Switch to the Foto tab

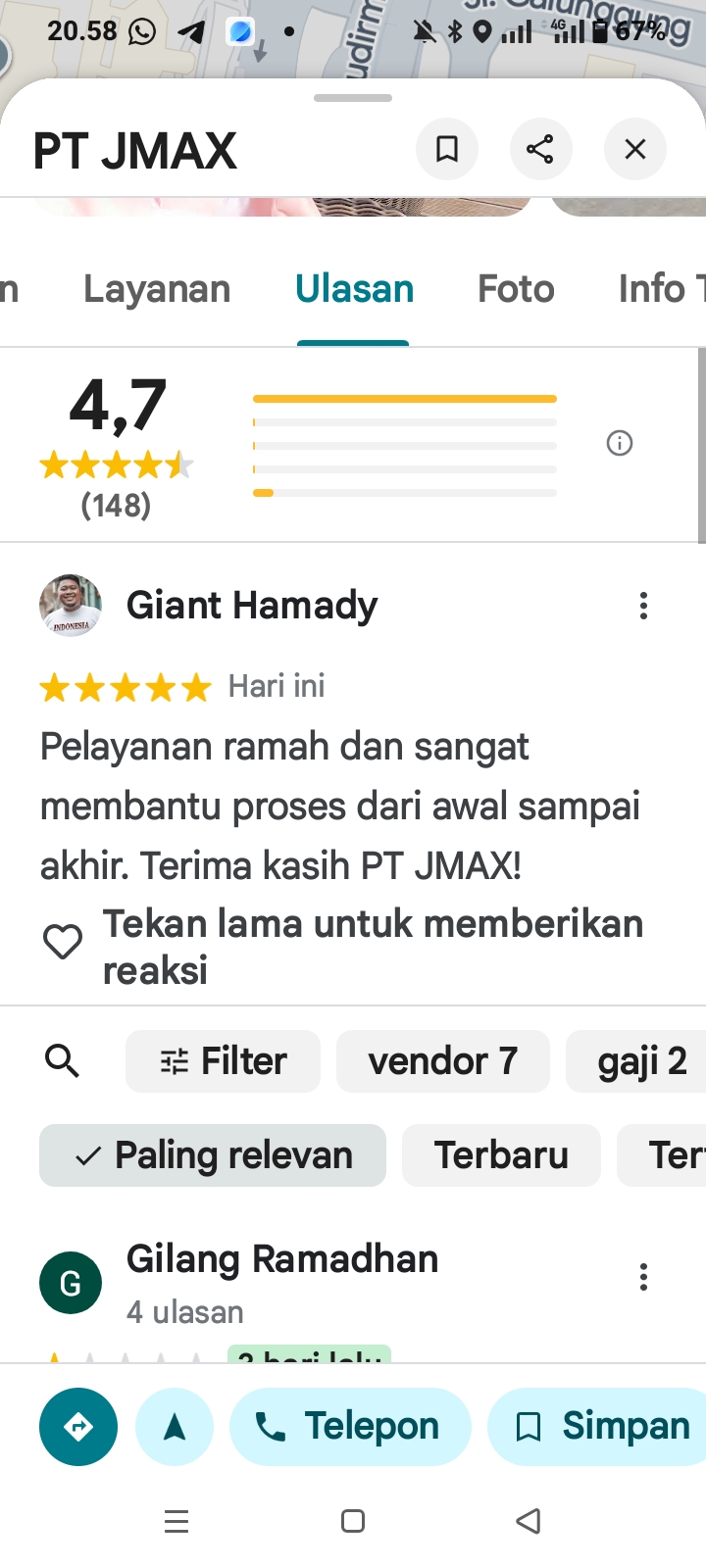point(516,289)
